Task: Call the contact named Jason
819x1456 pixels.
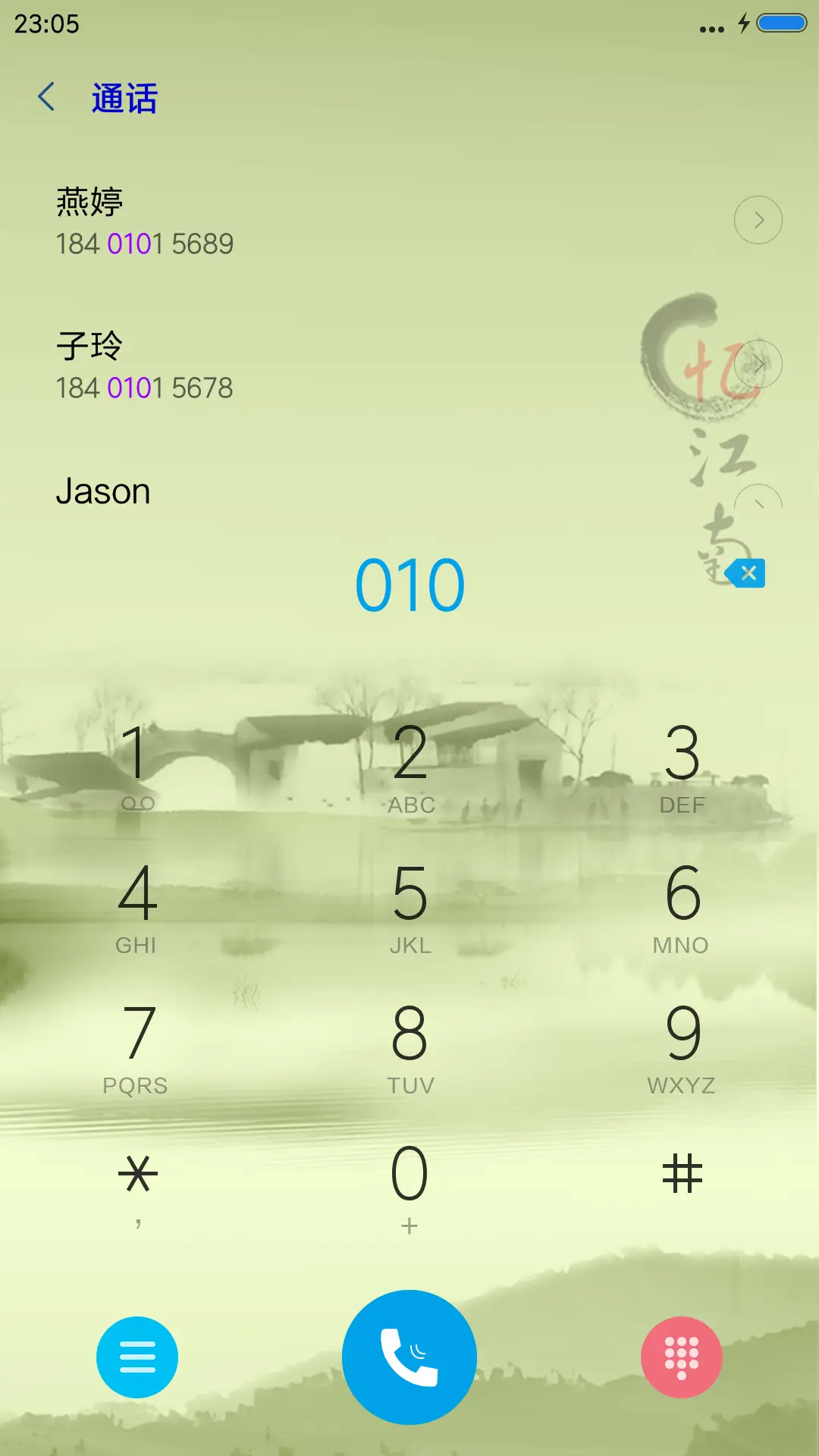Action: pos(104,491)
